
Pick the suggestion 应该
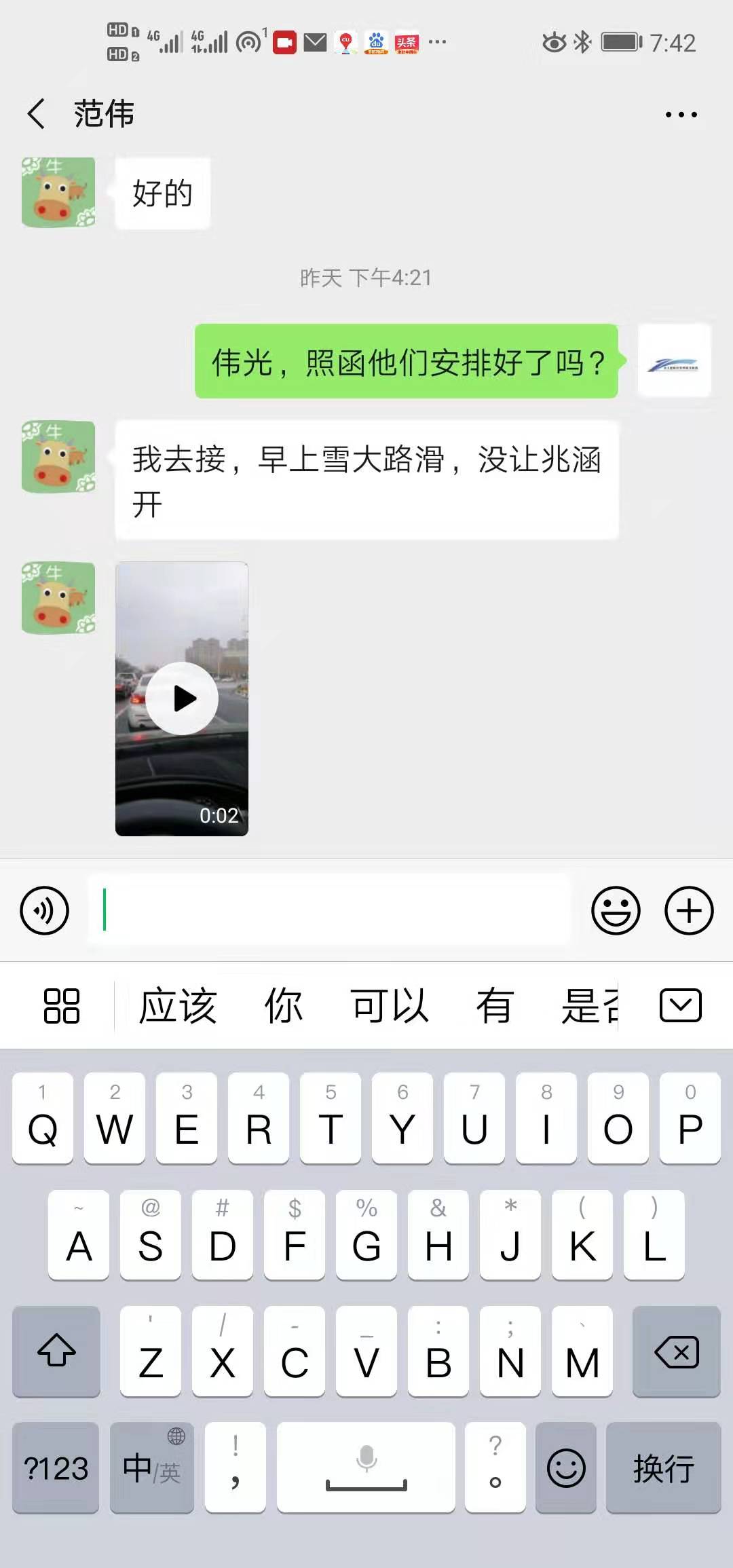(178, 1005)
